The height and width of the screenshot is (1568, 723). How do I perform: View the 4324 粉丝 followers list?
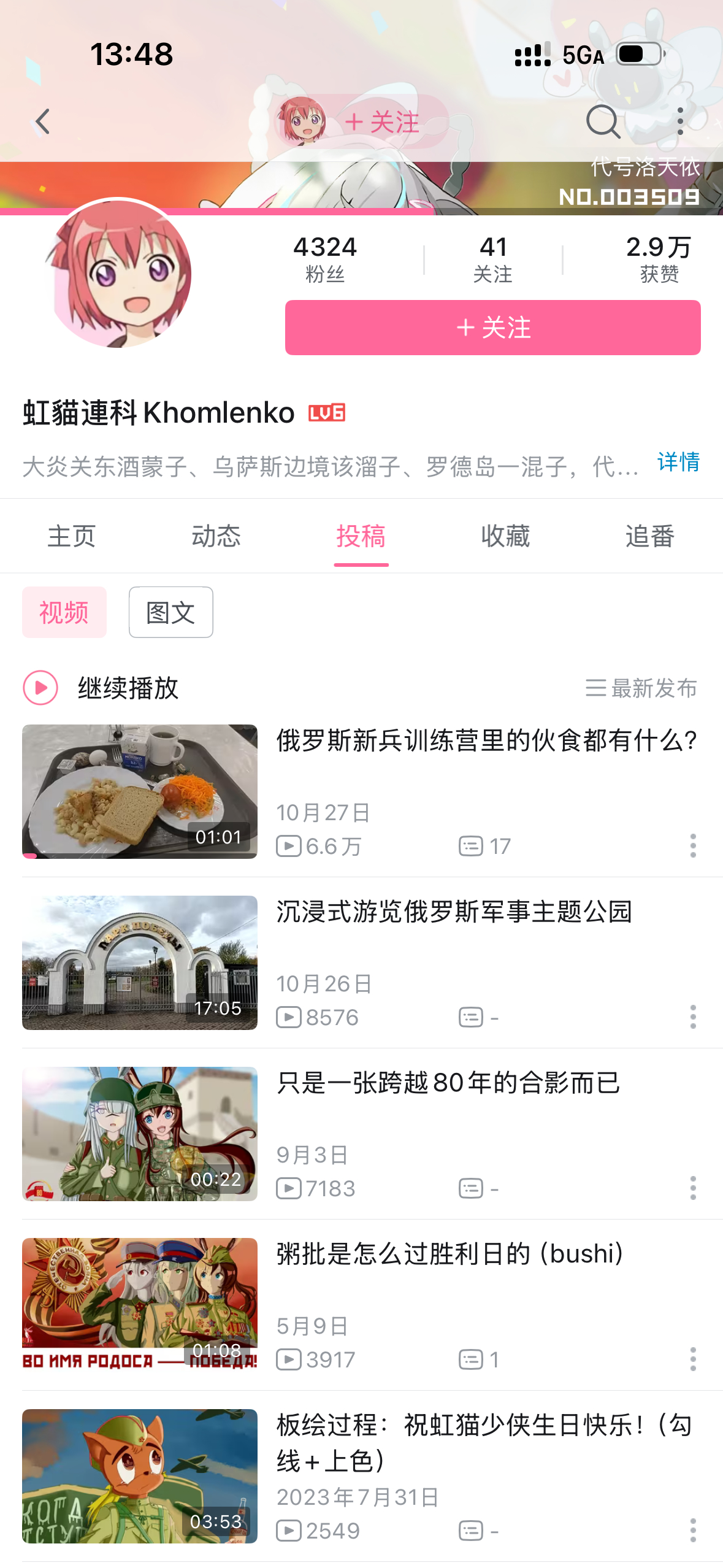[x=325, y=259]
